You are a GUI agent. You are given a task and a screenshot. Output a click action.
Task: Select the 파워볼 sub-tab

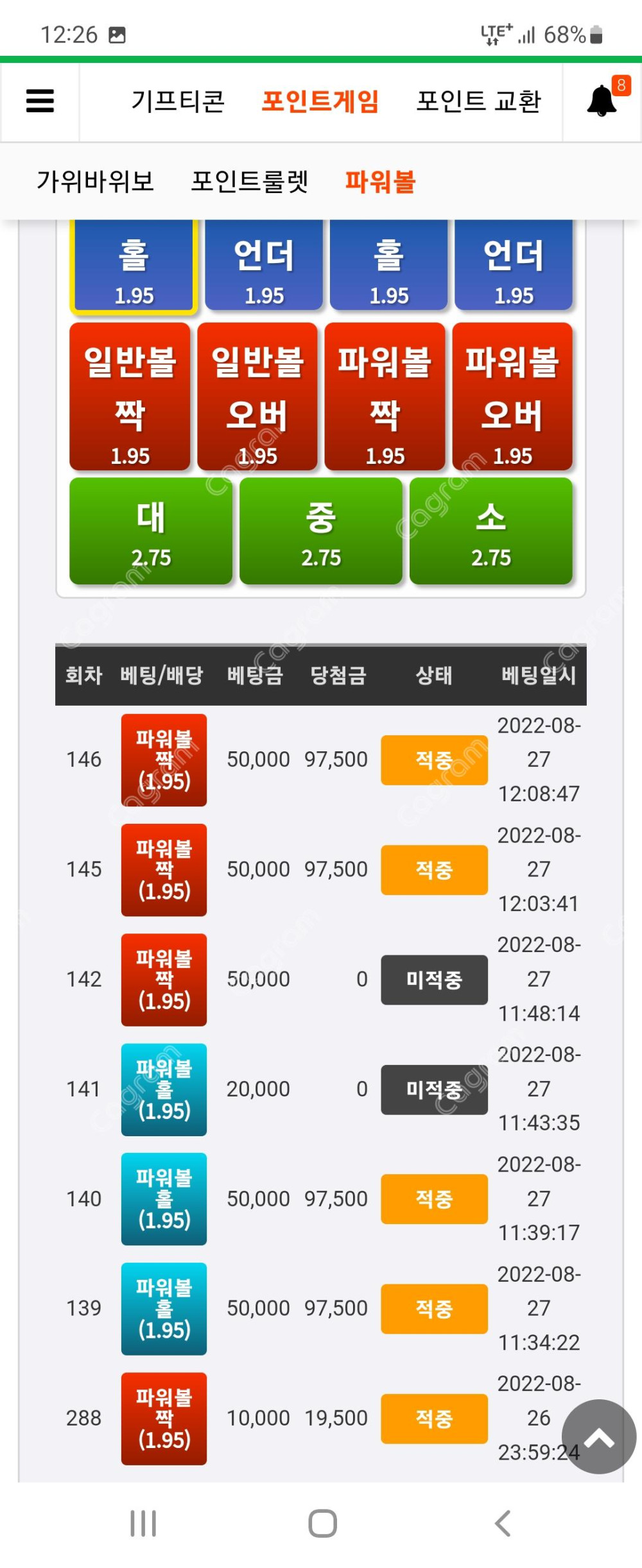pyautogui.click(x=380, y=182)
